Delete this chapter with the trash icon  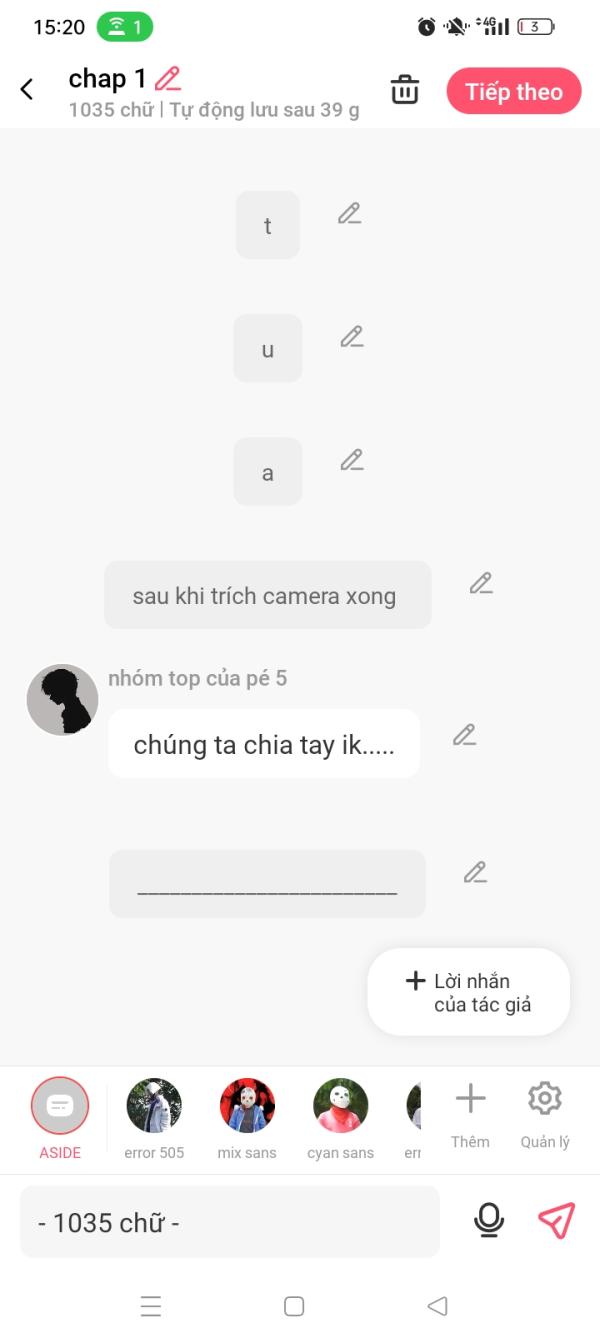tap(405, 90)
